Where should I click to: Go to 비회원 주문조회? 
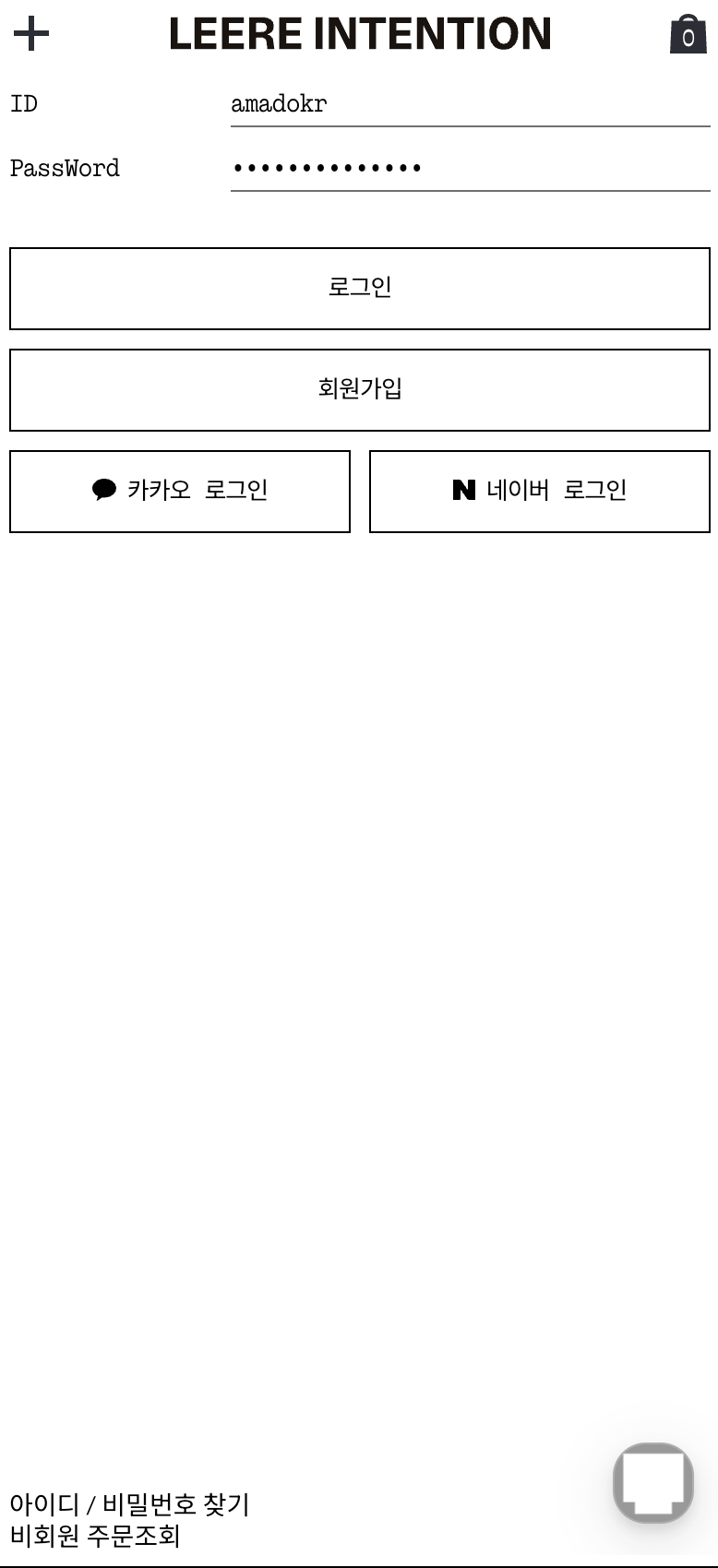click(x=95, y=1536)
